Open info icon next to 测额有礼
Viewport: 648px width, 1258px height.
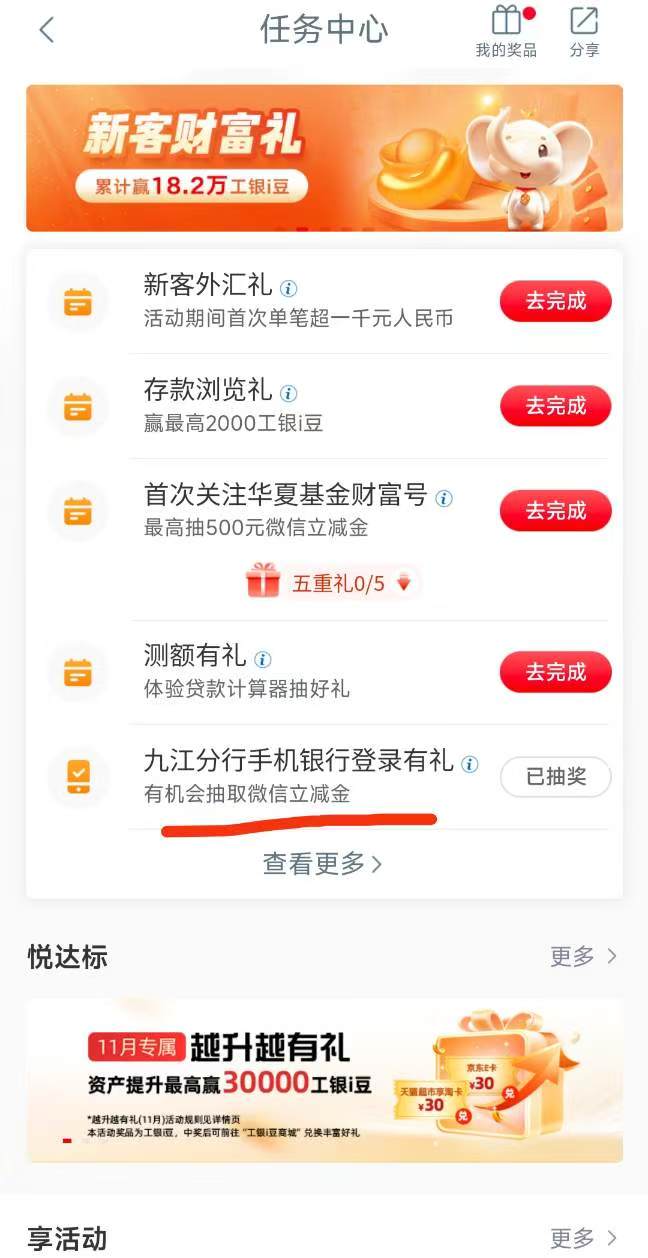pyautogui.click(x=262, y=659)
